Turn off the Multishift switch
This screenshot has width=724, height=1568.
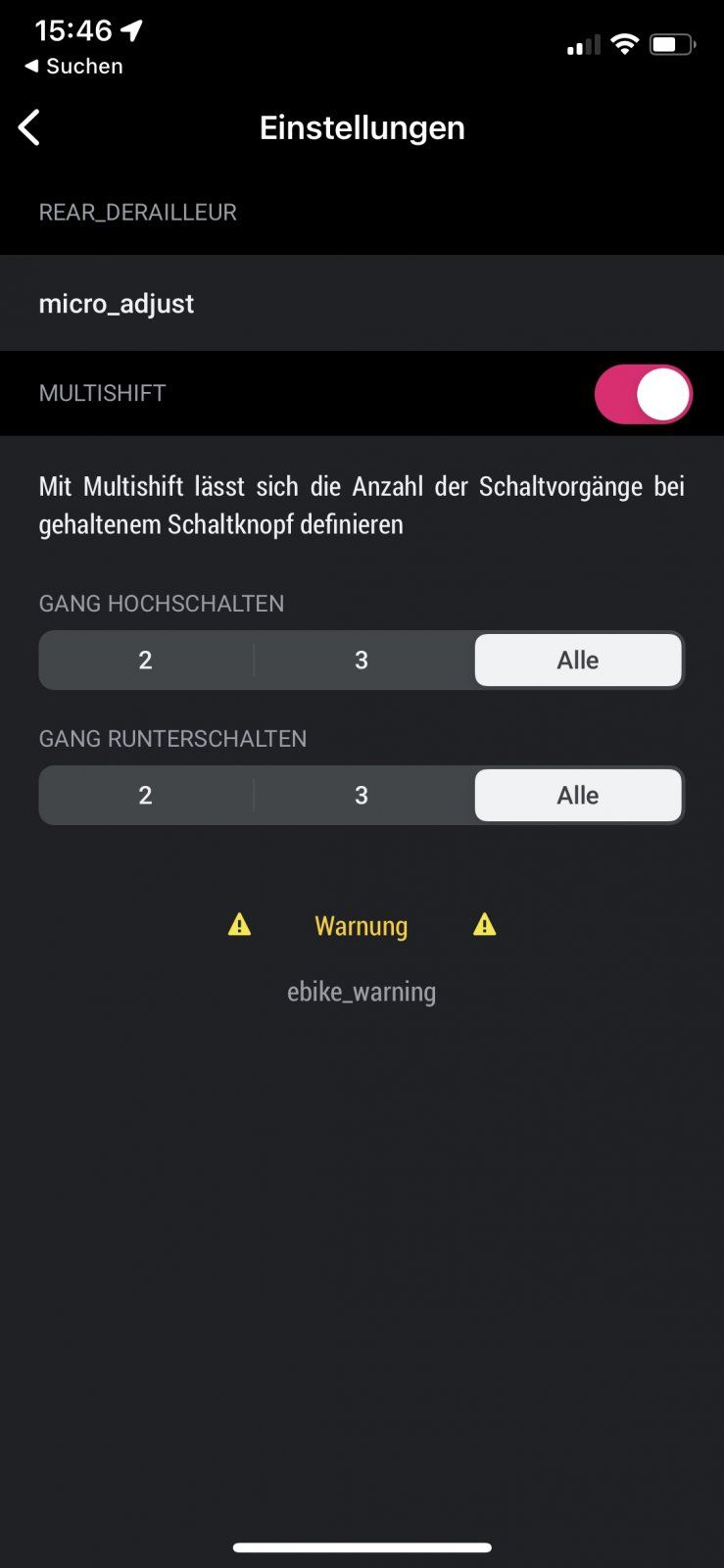click(x=643, y=394)
